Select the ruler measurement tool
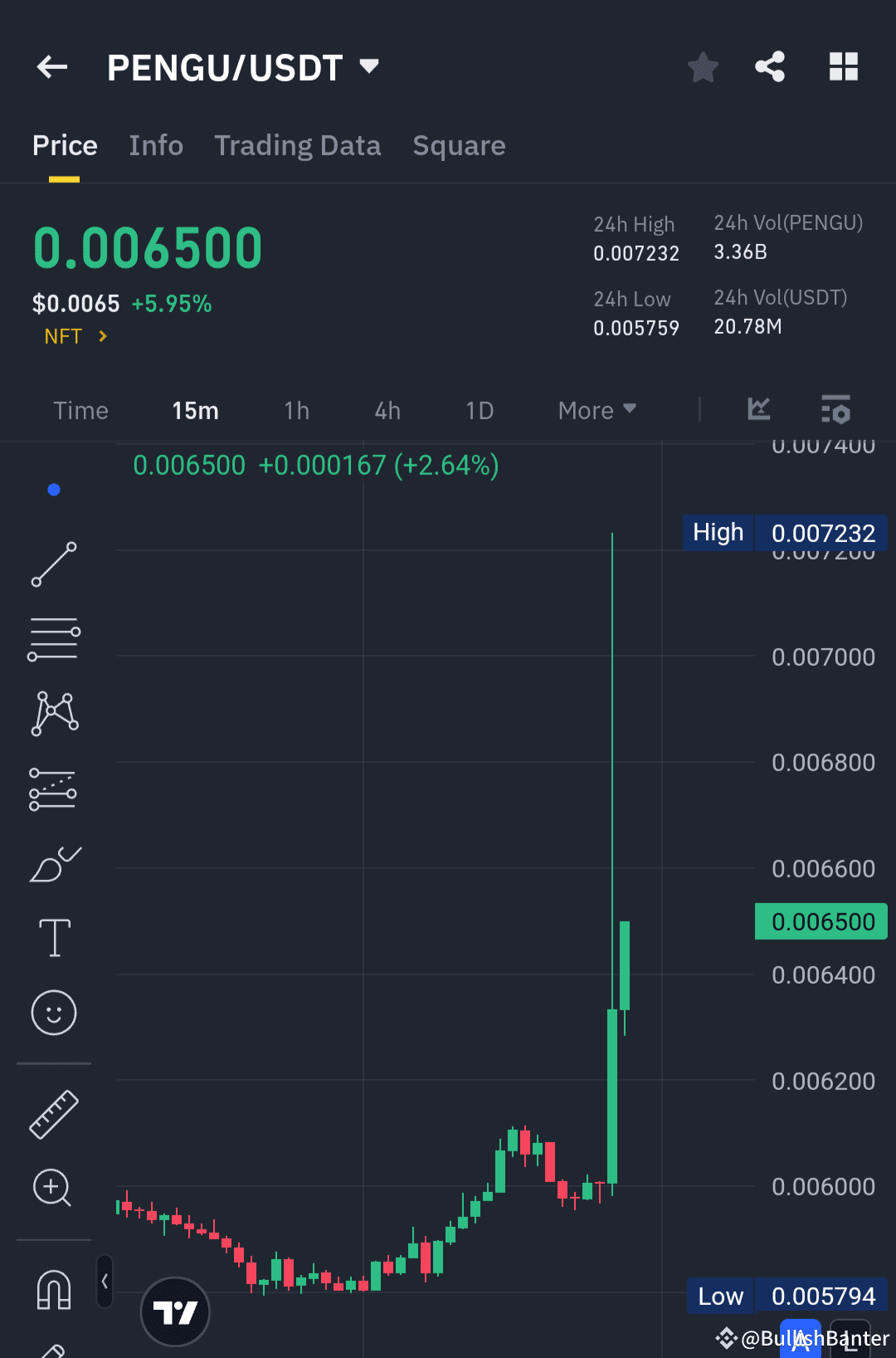Screen dimensions: 896x1358 tap(53, 1114)
